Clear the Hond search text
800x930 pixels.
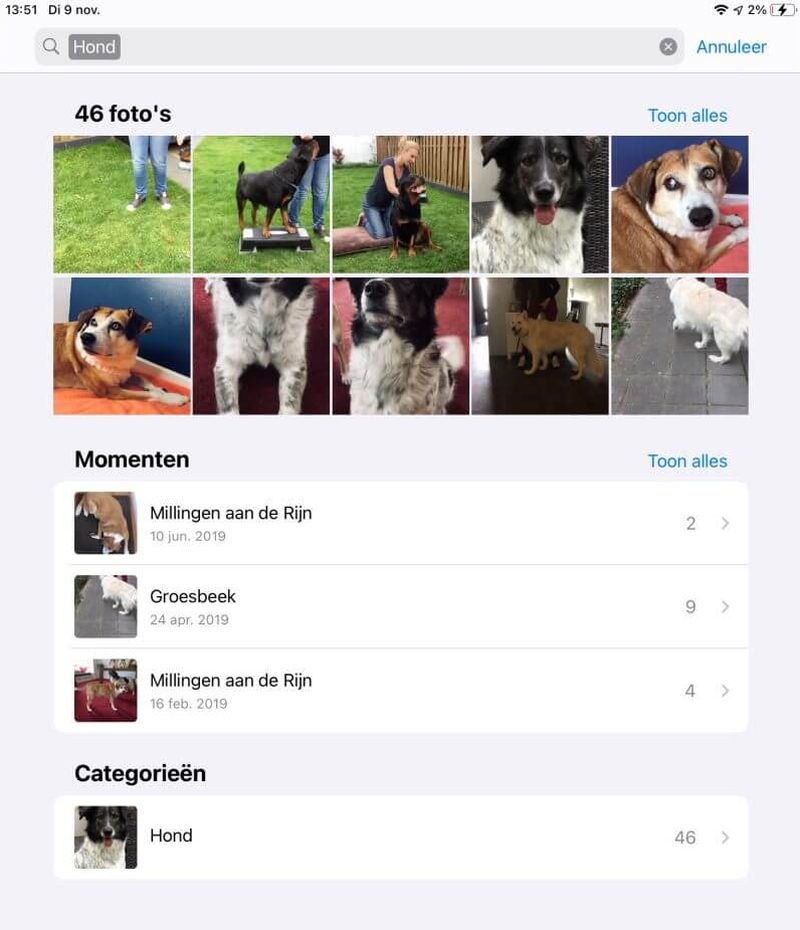click(x=668, y=47)
